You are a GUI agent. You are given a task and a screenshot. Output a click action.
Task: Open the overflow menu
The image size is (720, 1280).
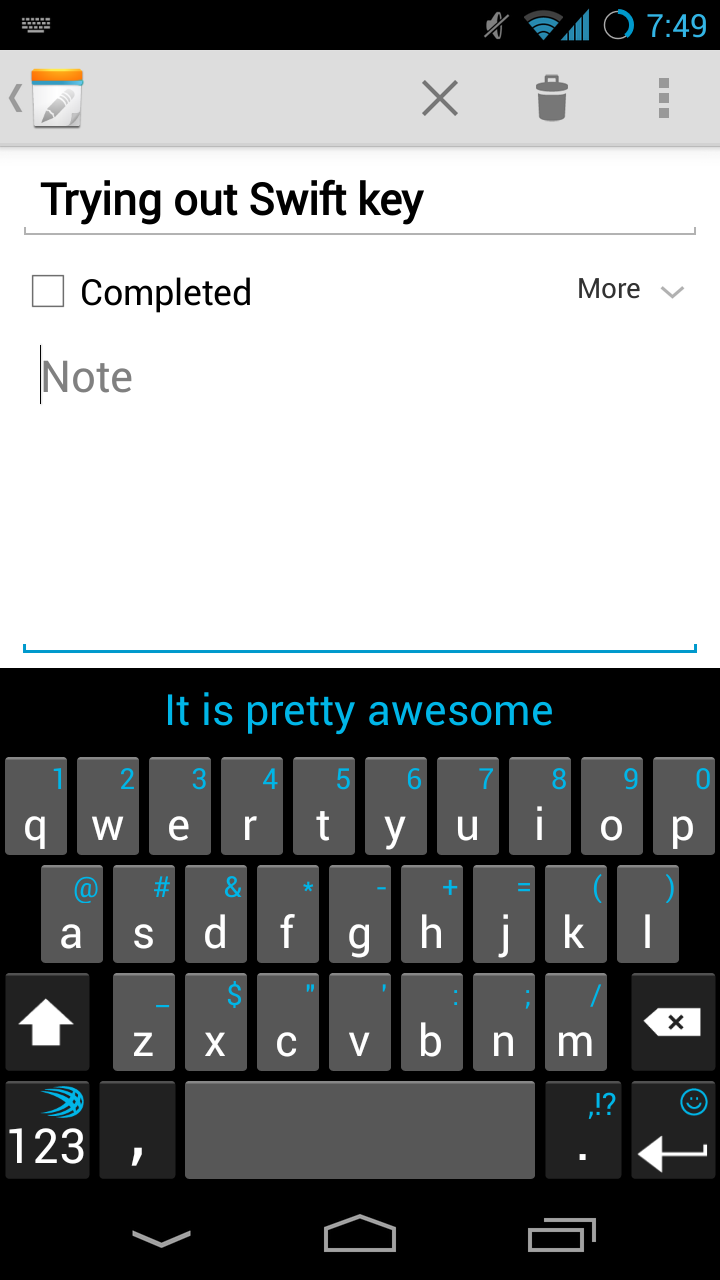tap(663, 98)
